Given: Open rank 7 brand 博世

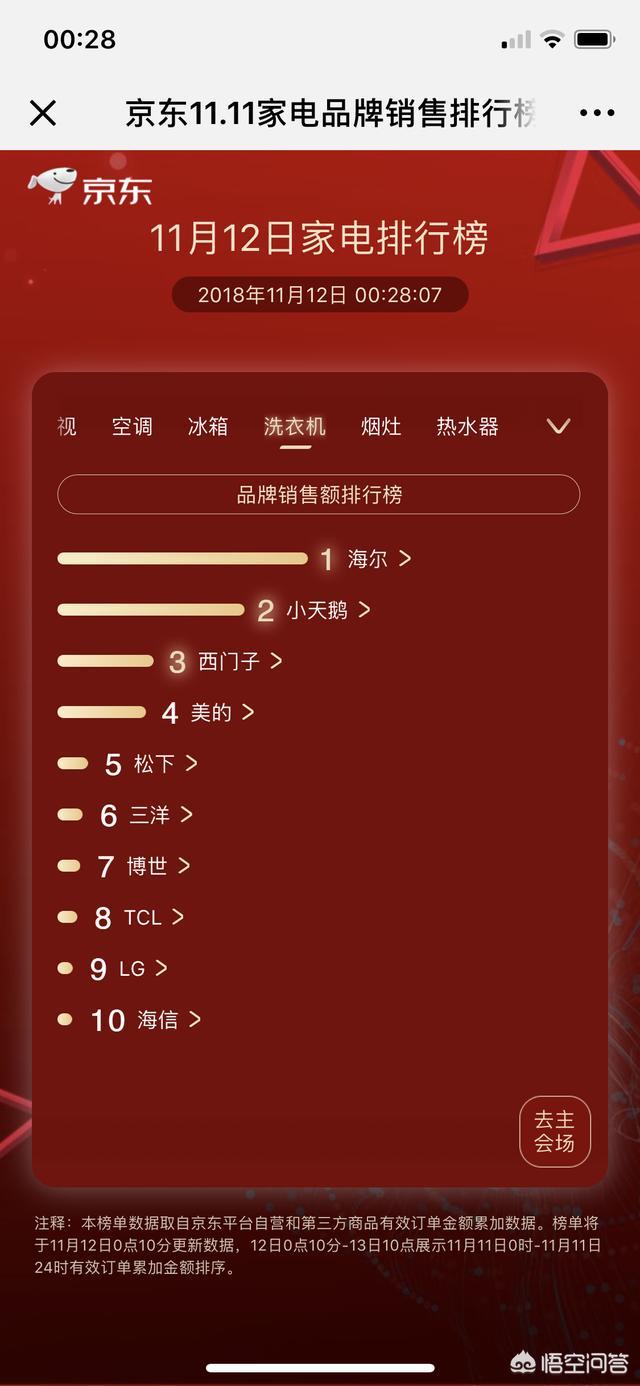Looking at the screenshot, I should click(157, 866).
